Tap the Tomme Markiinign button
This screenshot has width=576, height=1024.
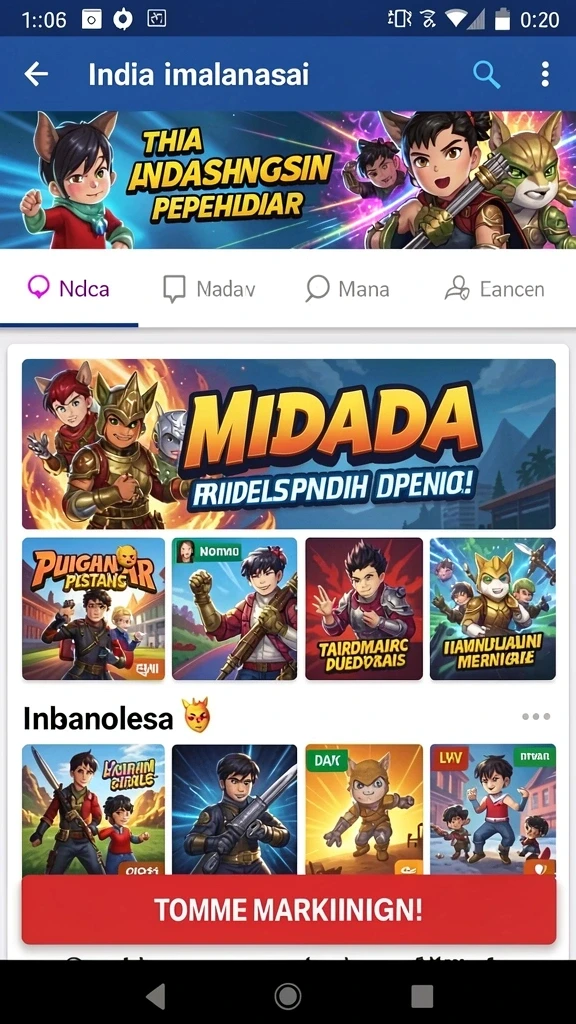point(289,910)
